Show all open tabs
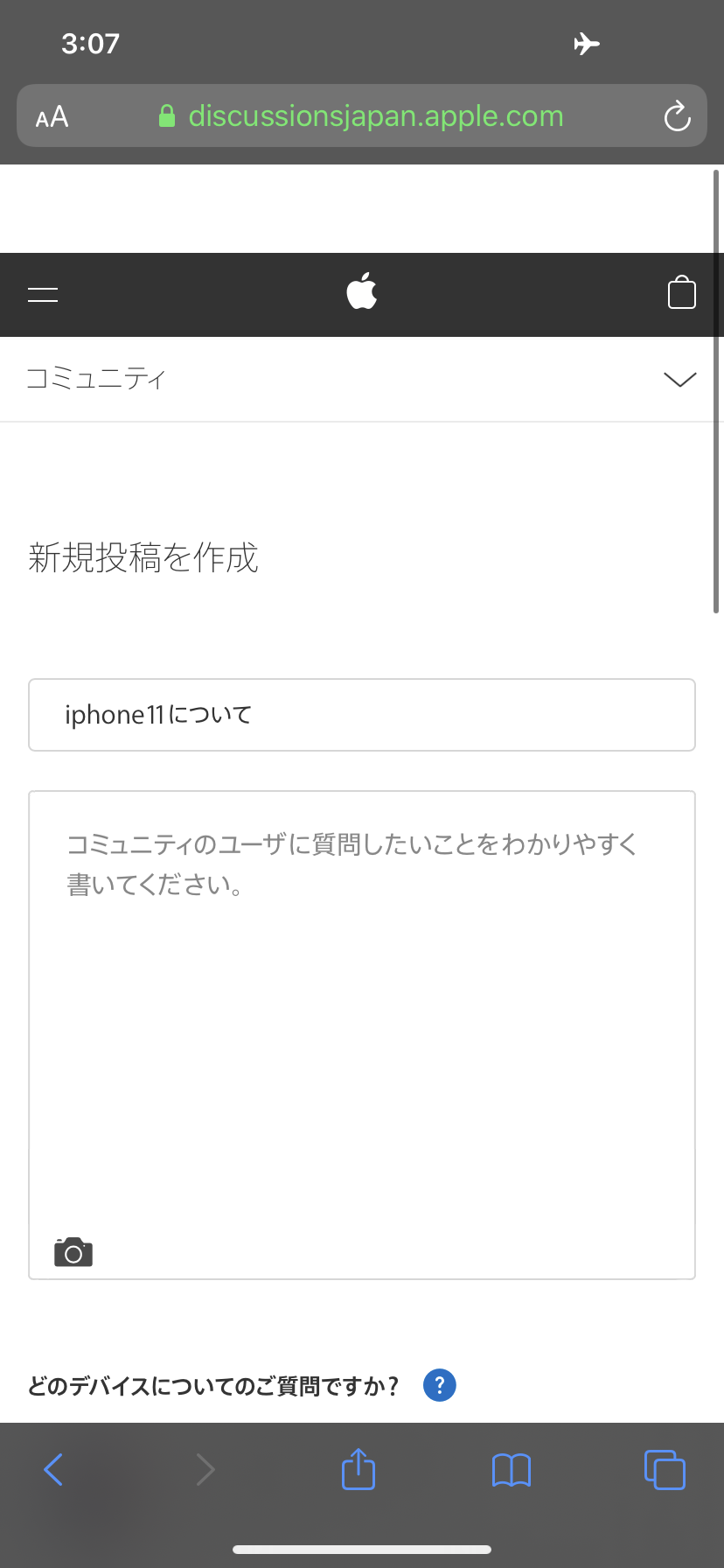Viewport: 724px width, 1568px height. (x=665, y=1469)
